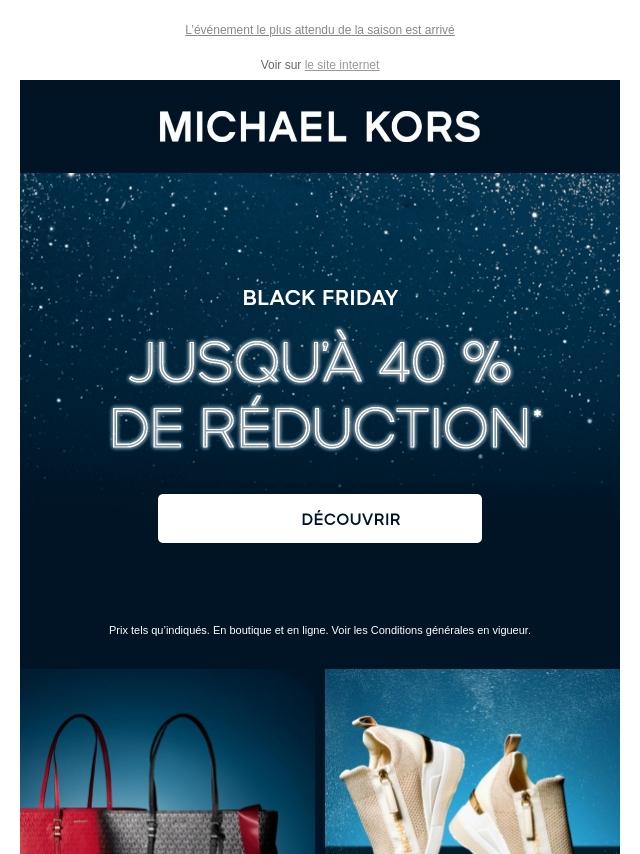Open the handbags promo tile
This screenshot has height=854, width=640.
pyautogui.click(x=168, y=762)
